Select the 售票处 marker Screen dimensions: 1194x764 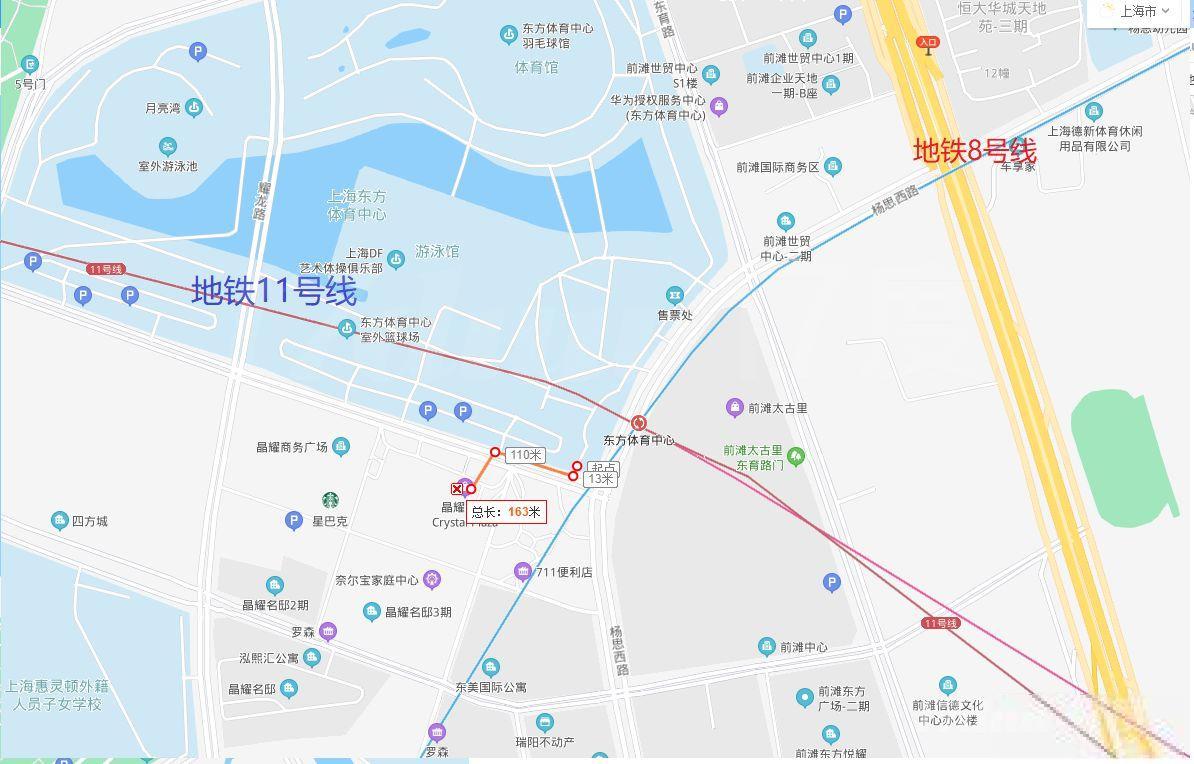675,295
